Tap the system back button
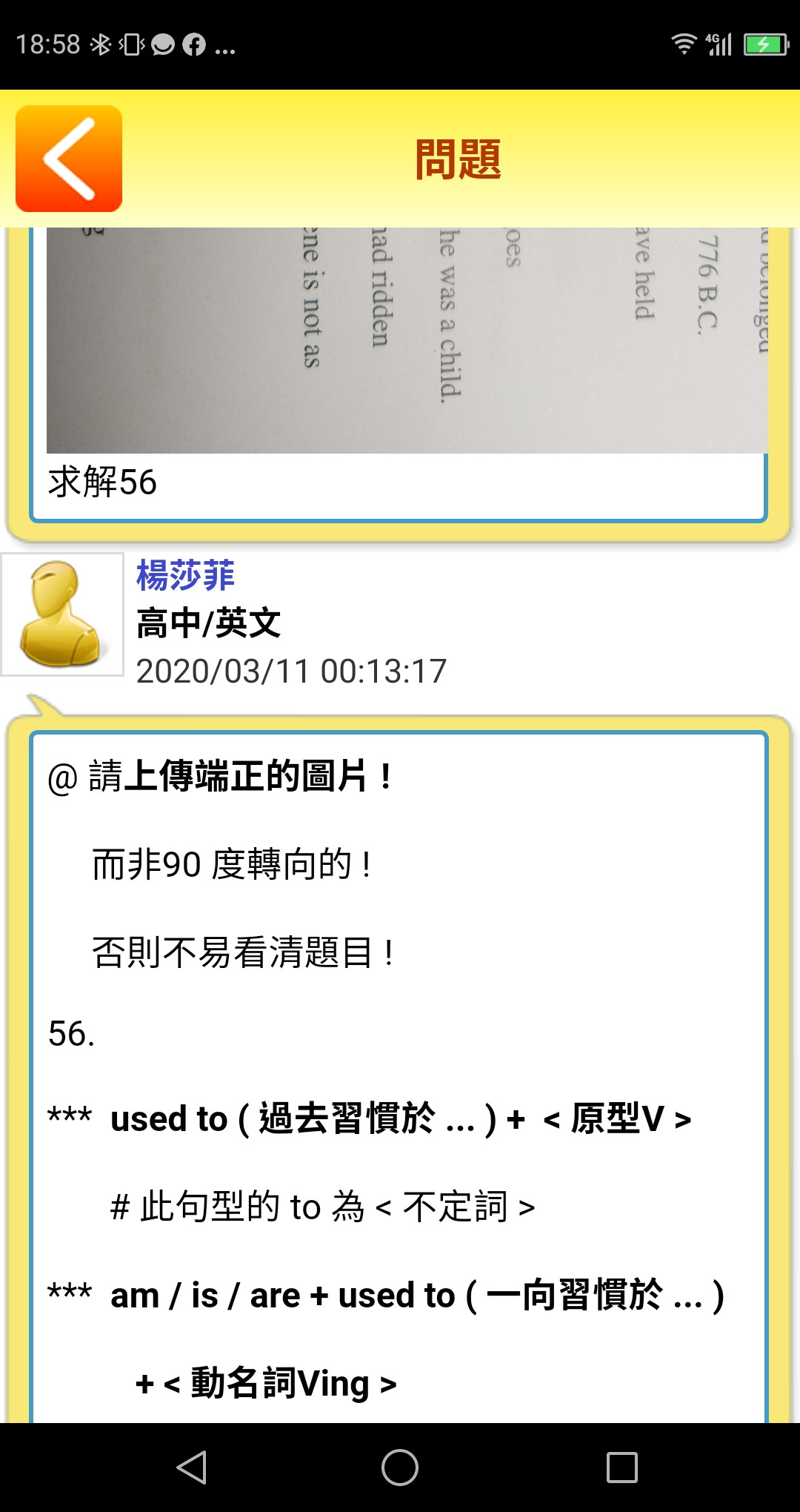 [192, 1467]
